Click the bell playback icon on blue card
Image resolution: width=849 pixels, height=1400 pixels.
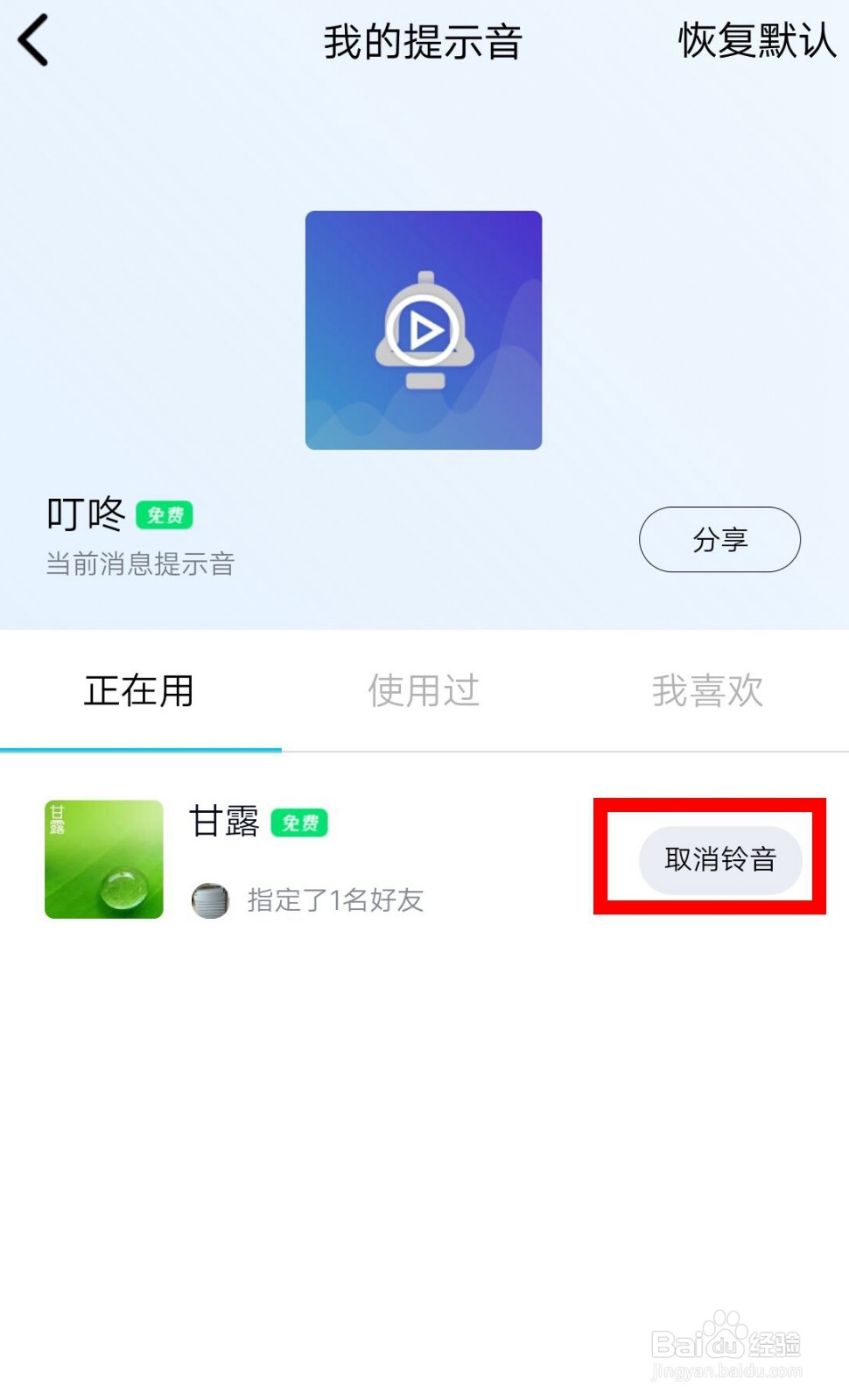423,330
